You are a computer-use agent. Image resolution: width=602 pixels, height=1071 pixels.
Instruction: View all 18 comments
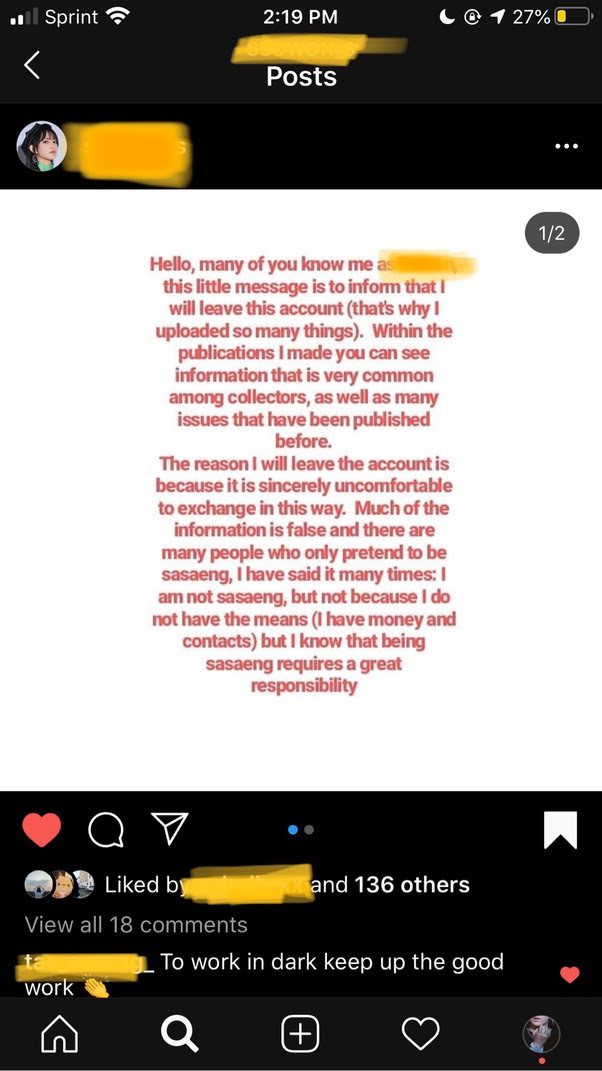point(136,925)
